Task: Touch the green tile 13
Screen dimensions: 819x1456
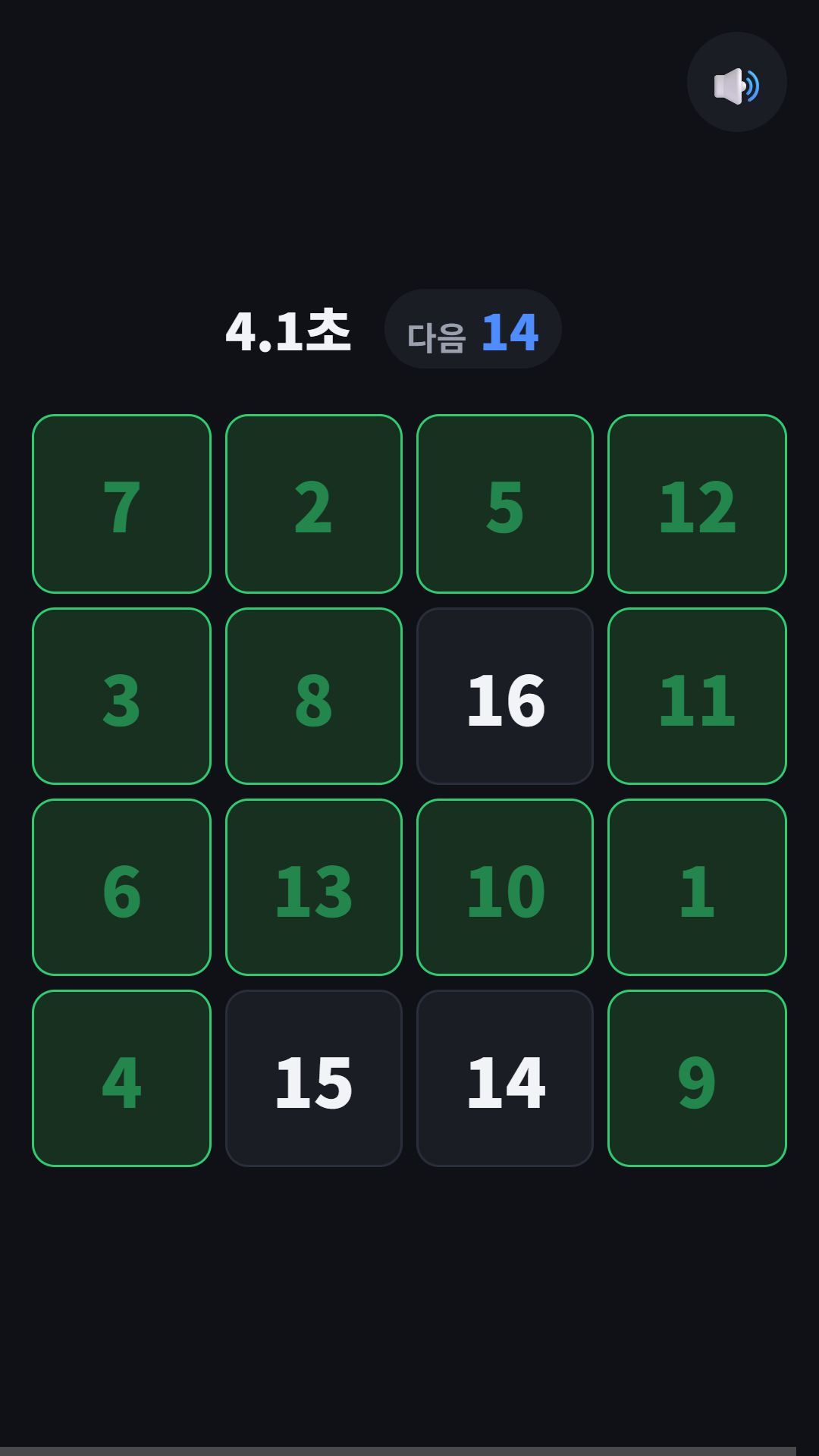Action: tap(314, 887)
